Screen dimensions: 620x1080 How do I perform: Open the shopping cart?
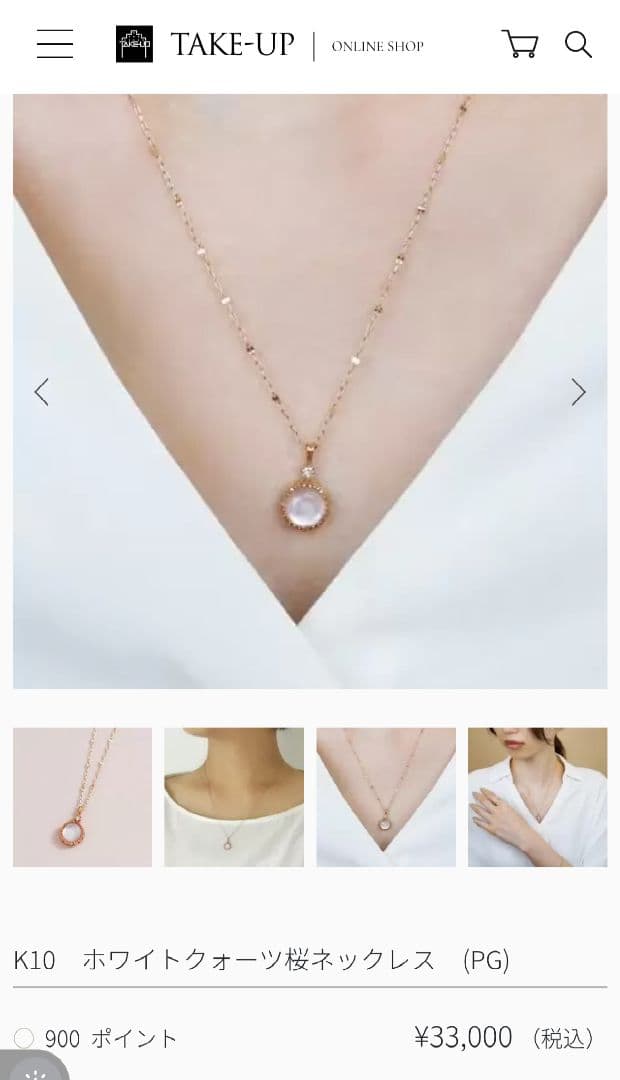pos(519,44)
